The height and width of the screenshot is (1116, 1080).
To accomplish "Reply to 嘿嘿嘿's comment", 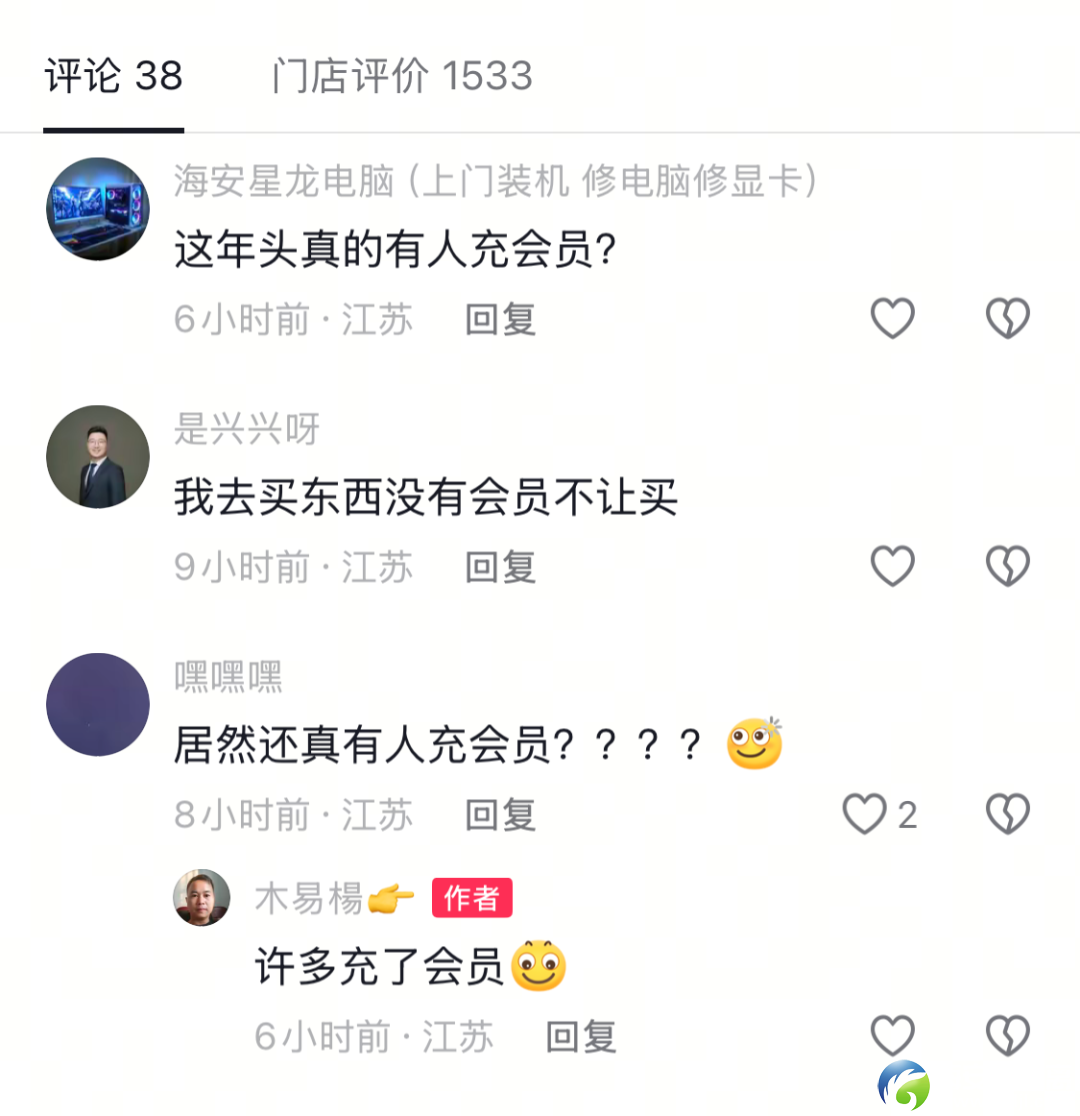I will [500, 815].
